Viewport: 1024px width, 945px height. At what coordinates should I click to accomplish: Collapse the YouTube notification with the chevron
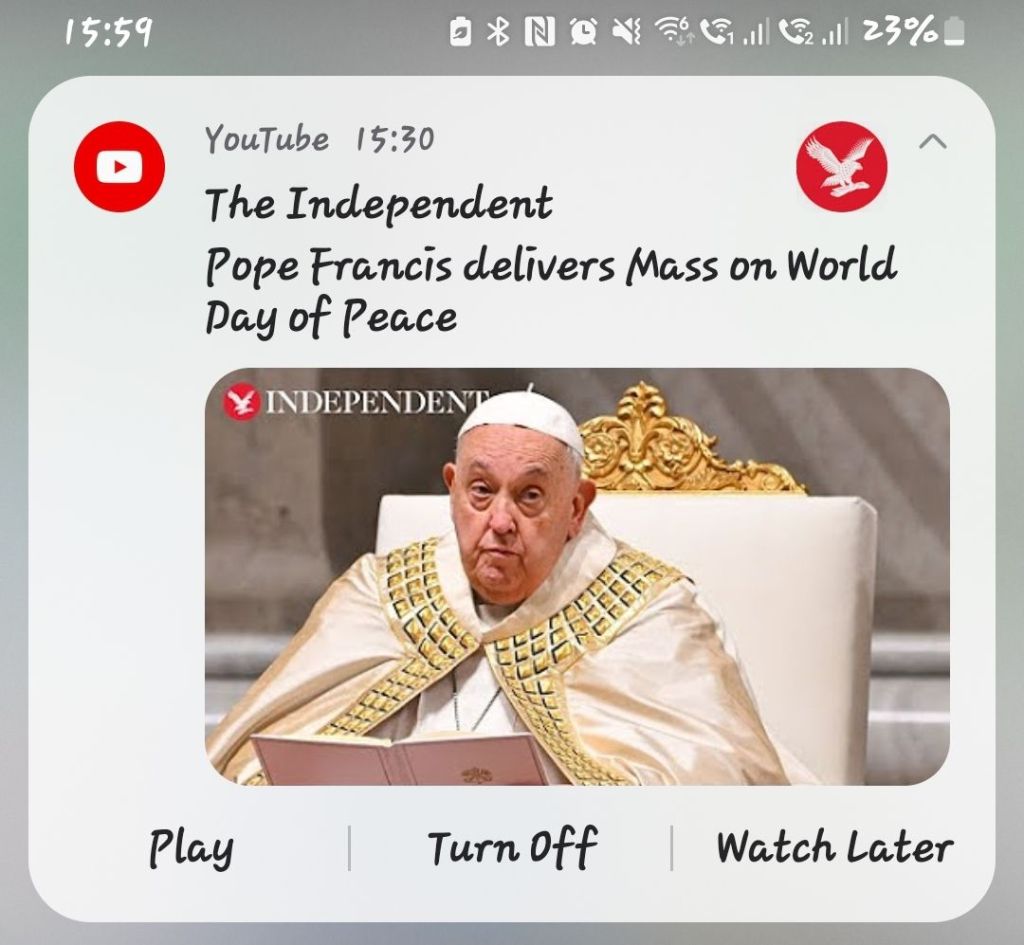tap(932, 143)
